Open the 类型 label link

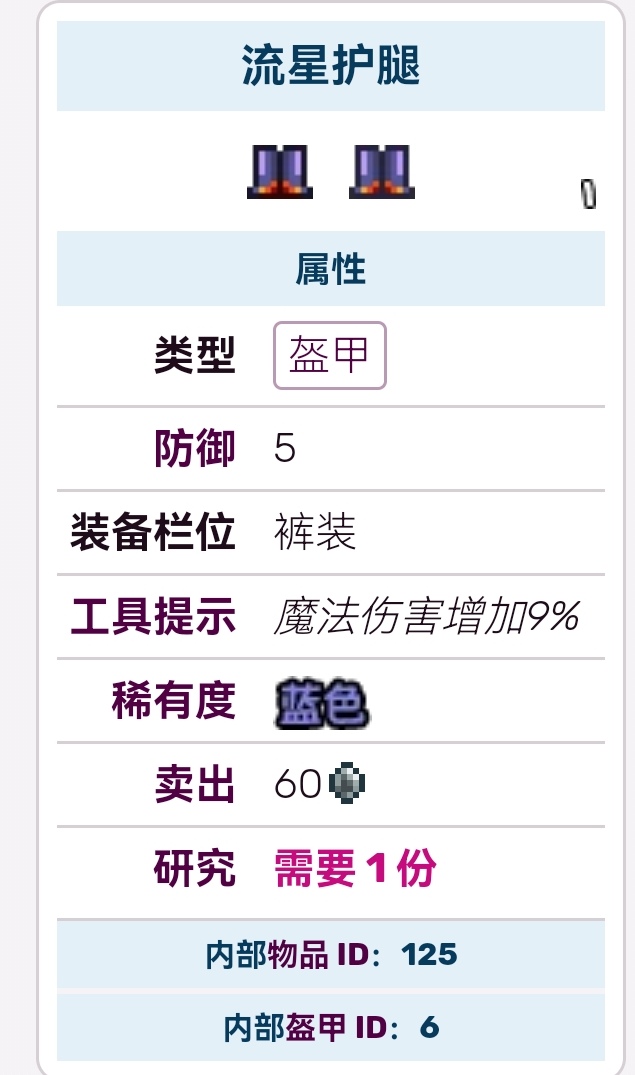tap(195, 355)
